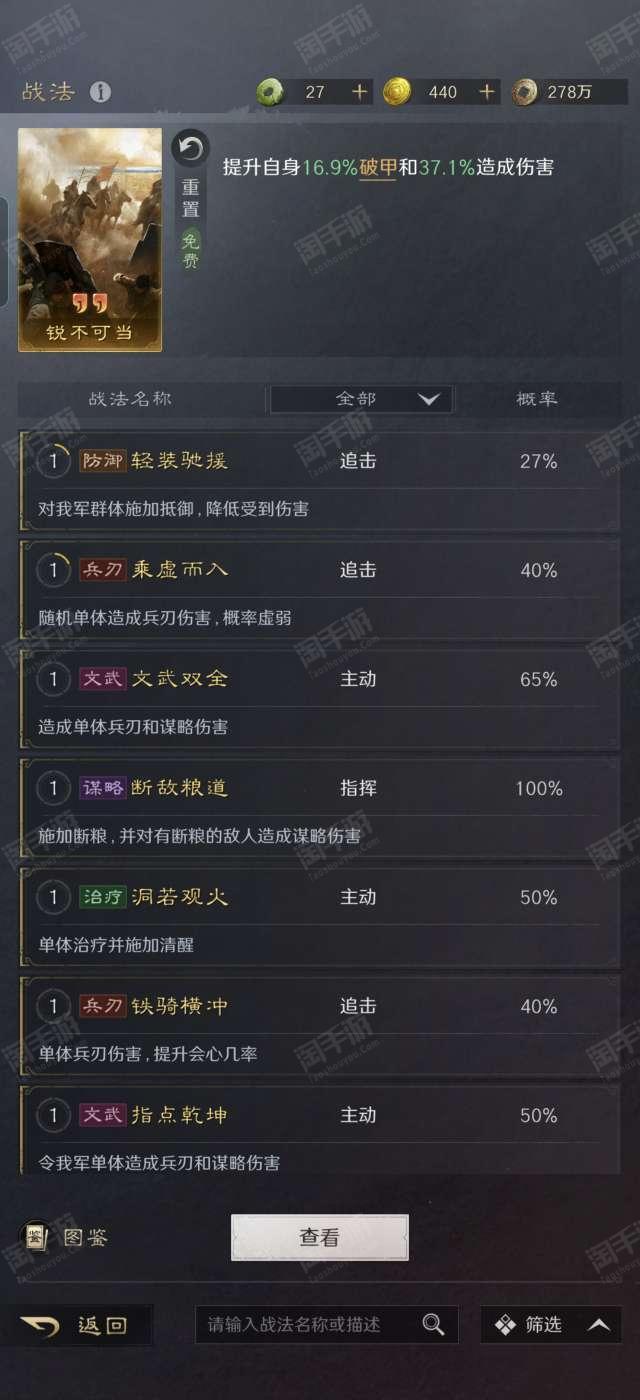Tap the underlined 破甲 term

point(378,168)
